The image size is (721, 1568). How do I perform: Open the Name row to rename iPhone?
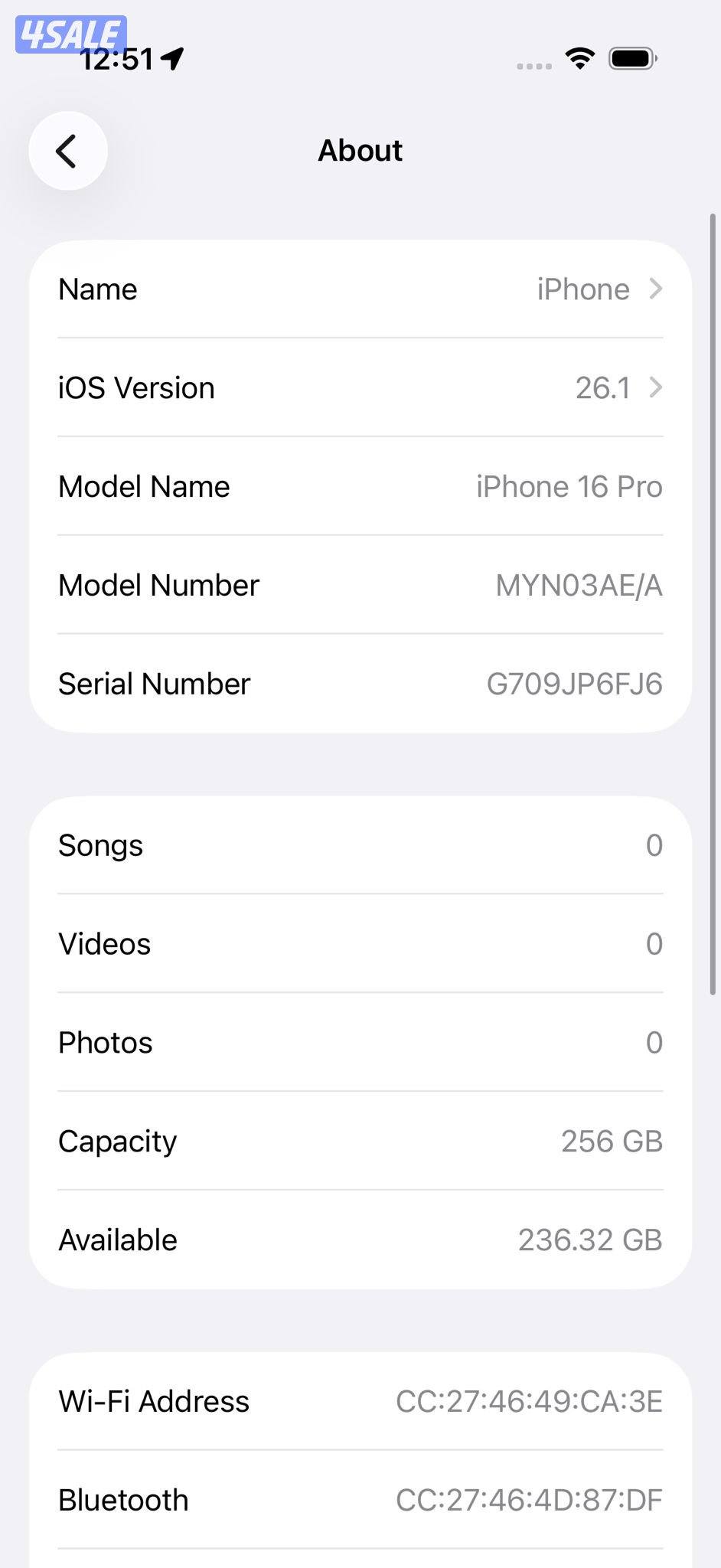click(x=360, y=289)
